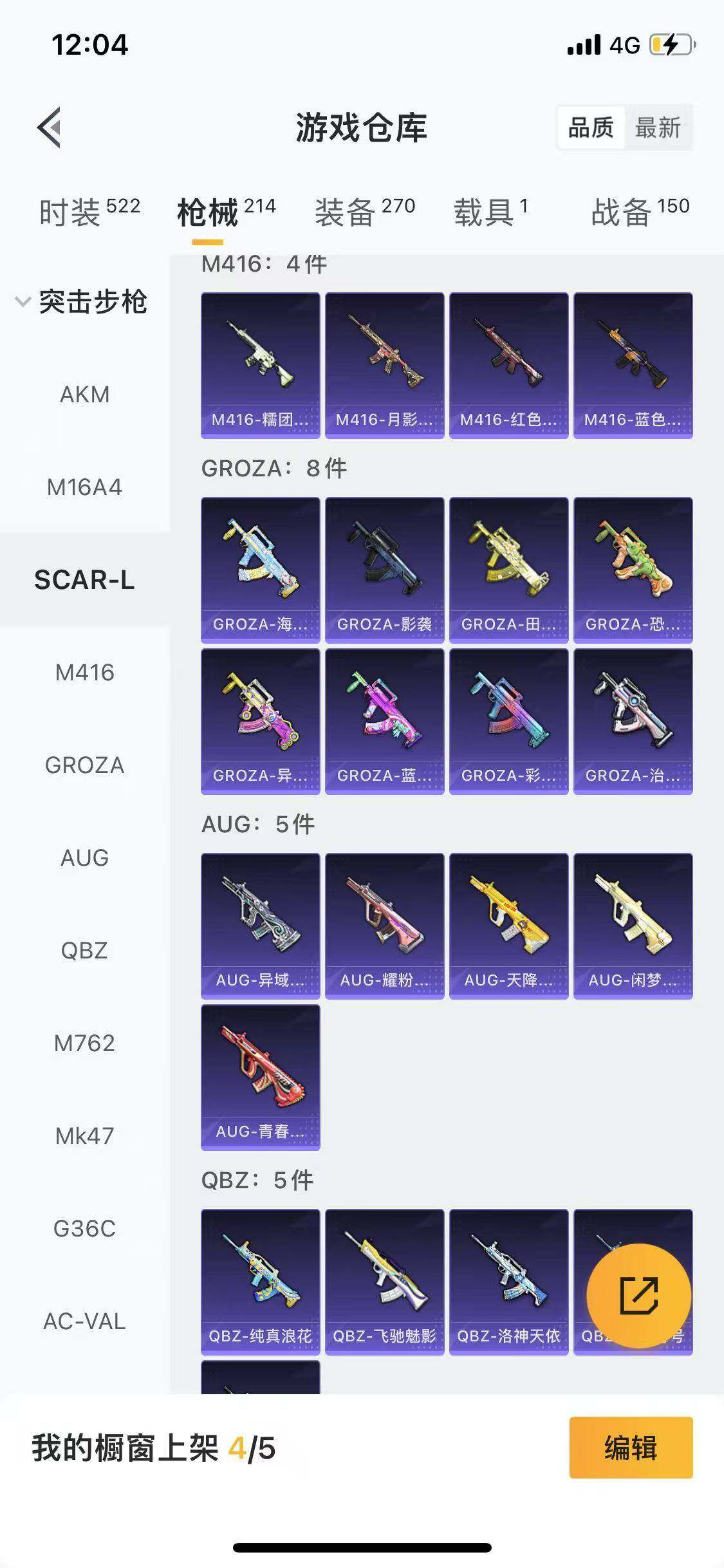Screen dimensions: 724x1568
Task: Go back using the top-left arrow
Action: pyautogui.click(x=50, y=127)
